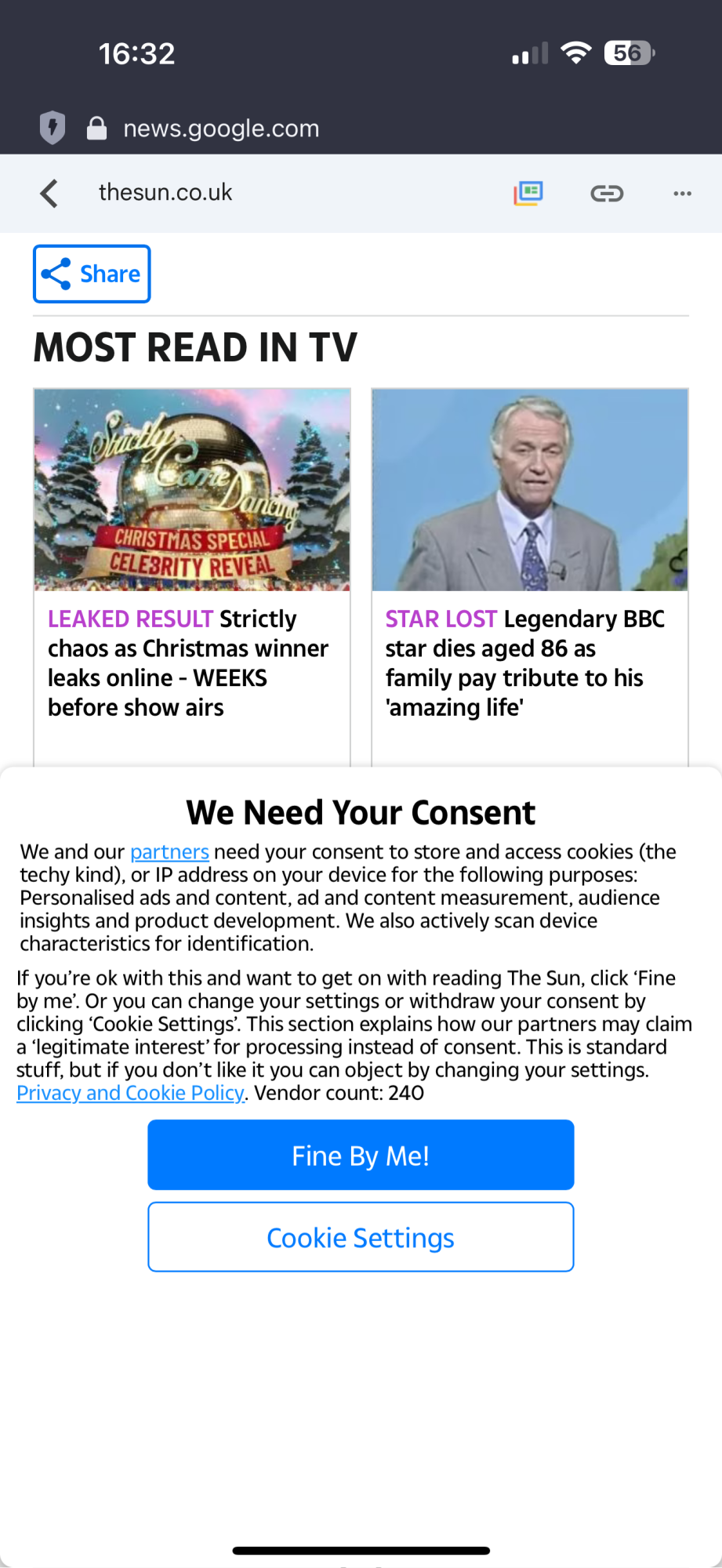The height and width of the screenshot is (1568, 722).
Task: Open the Google News app icon
Action: point(528,193)
